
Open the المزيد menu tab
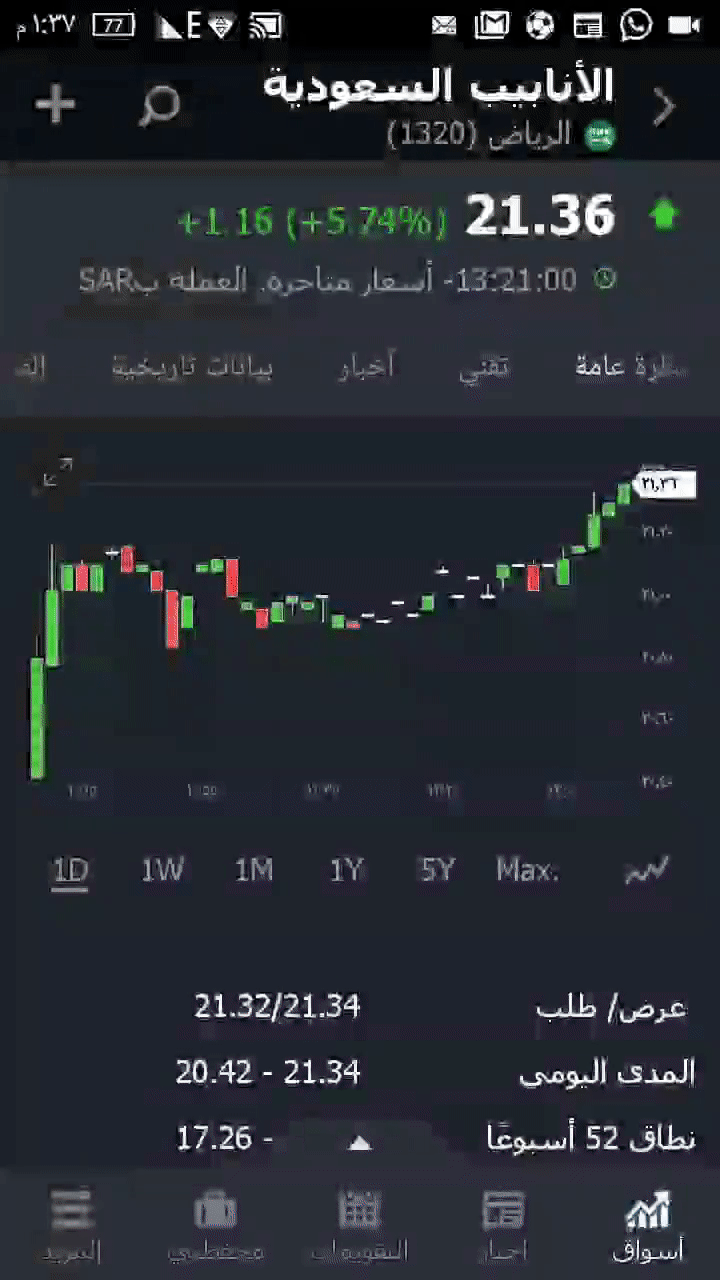pyautogui.click(x=71, y=1226)
